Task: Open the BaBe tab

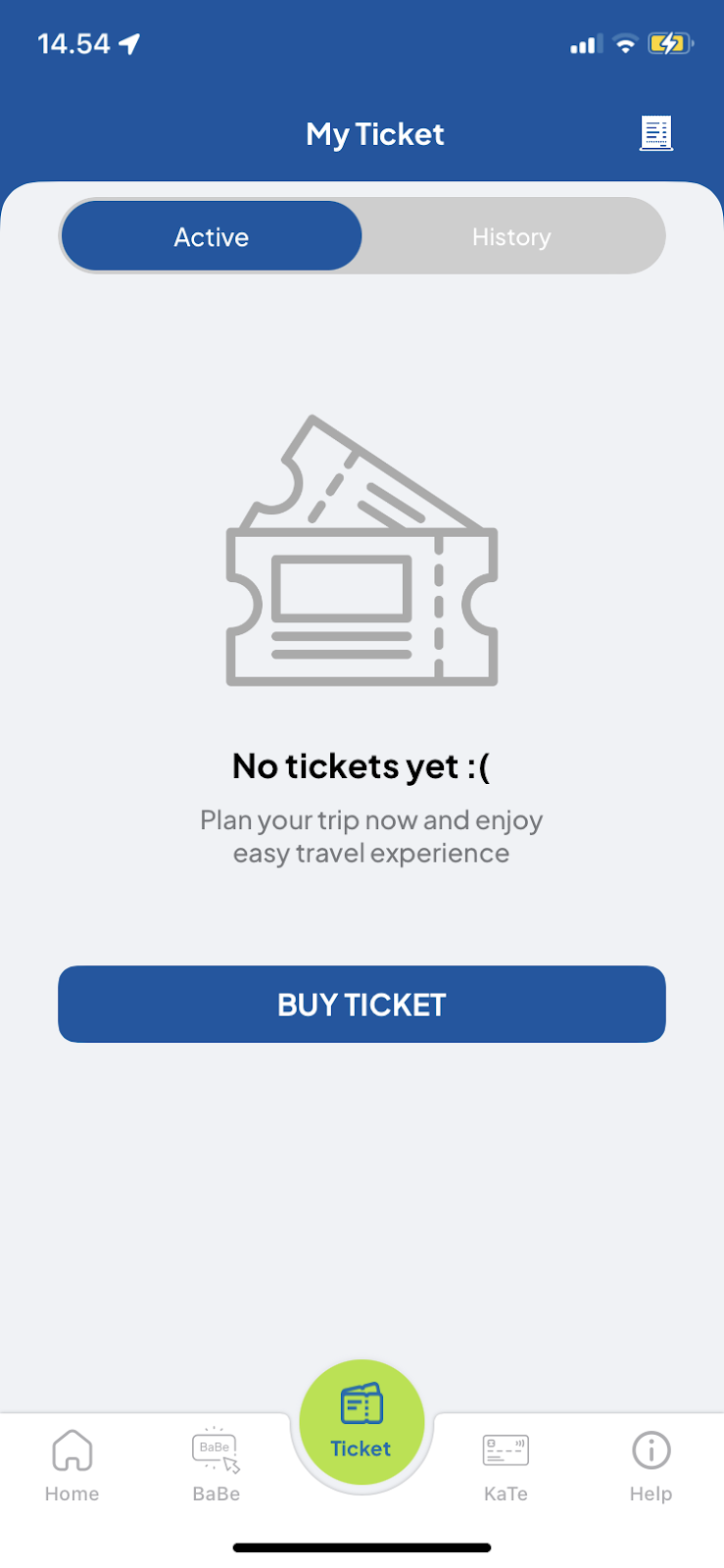Action: tap(217, 1464)
